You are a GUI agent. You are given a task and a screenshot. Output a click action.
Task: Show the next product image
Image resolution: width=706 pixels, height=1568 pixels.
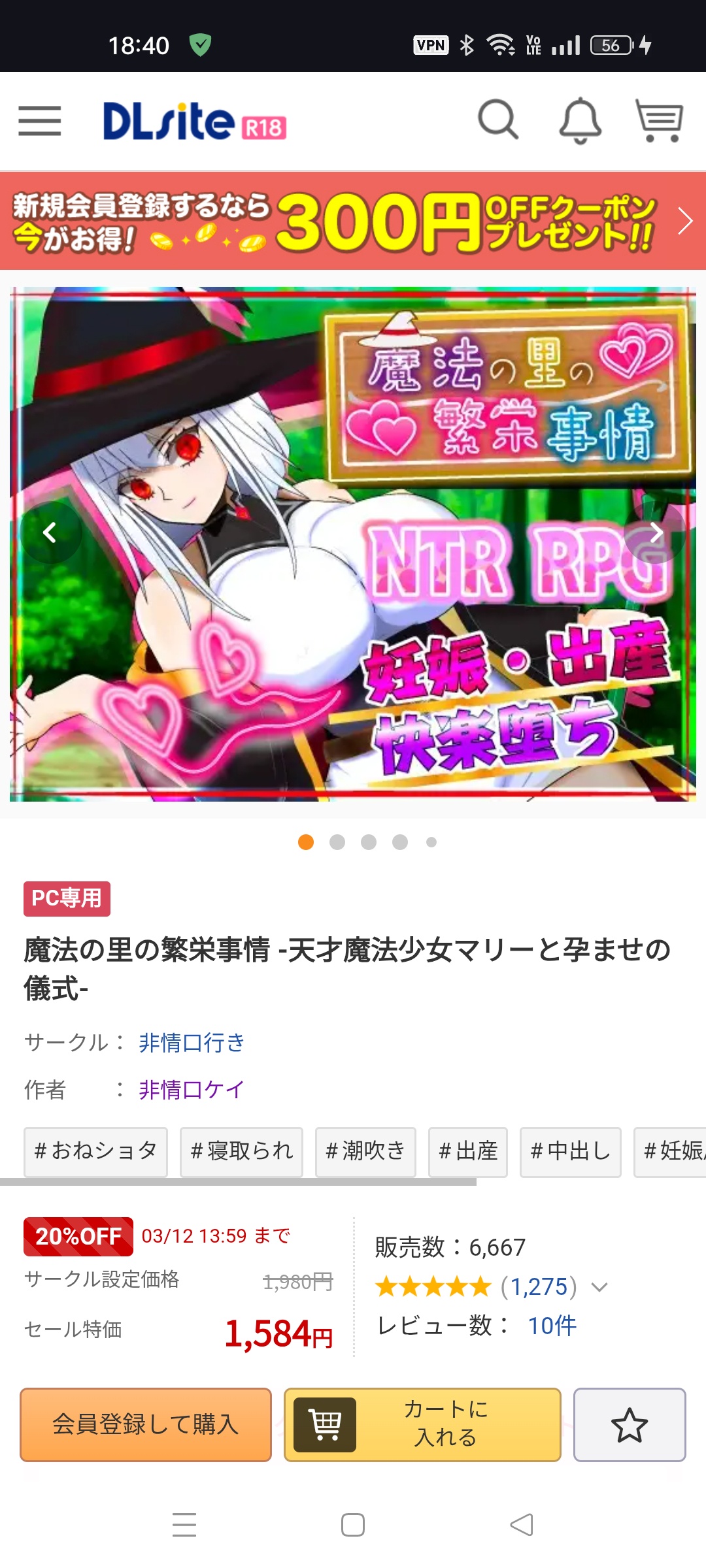(656, 532)
